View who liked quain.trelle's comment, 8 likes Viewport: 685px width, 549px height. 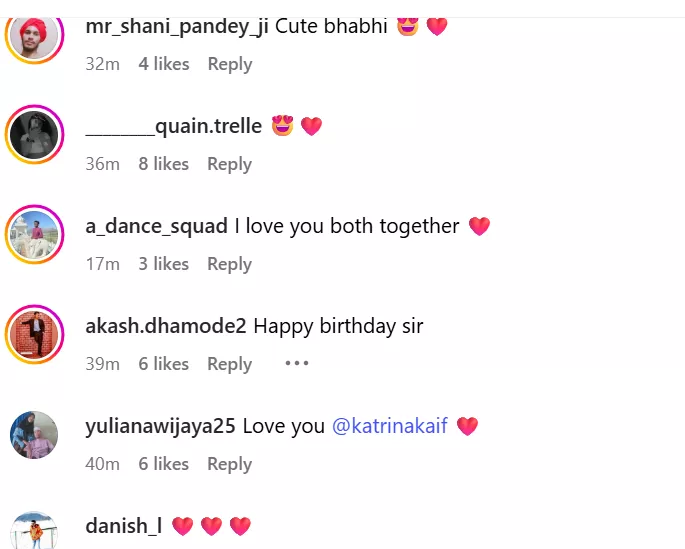click(163, 164)
